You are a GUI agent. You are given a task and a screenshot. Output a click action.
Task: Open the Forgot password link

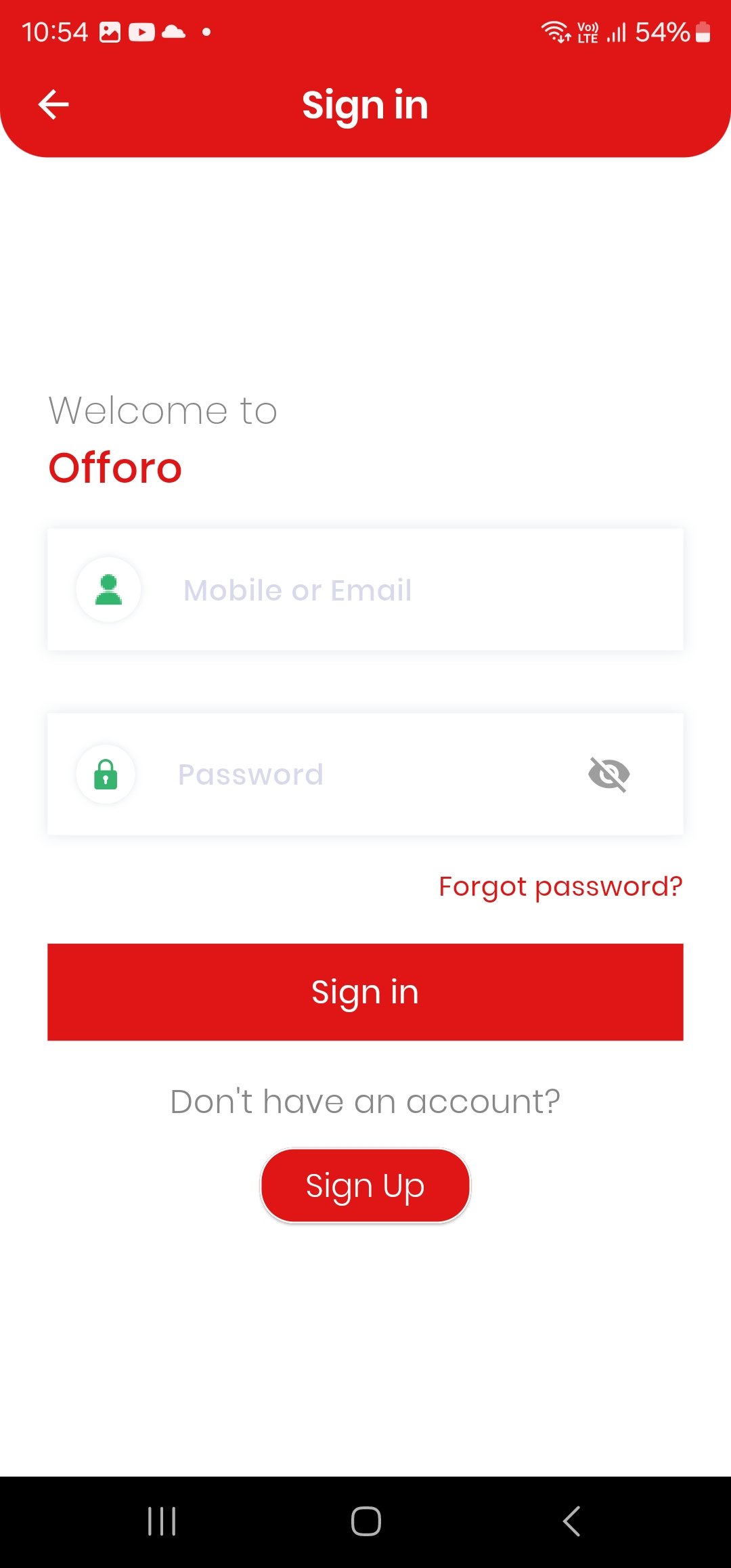point(560,886)
